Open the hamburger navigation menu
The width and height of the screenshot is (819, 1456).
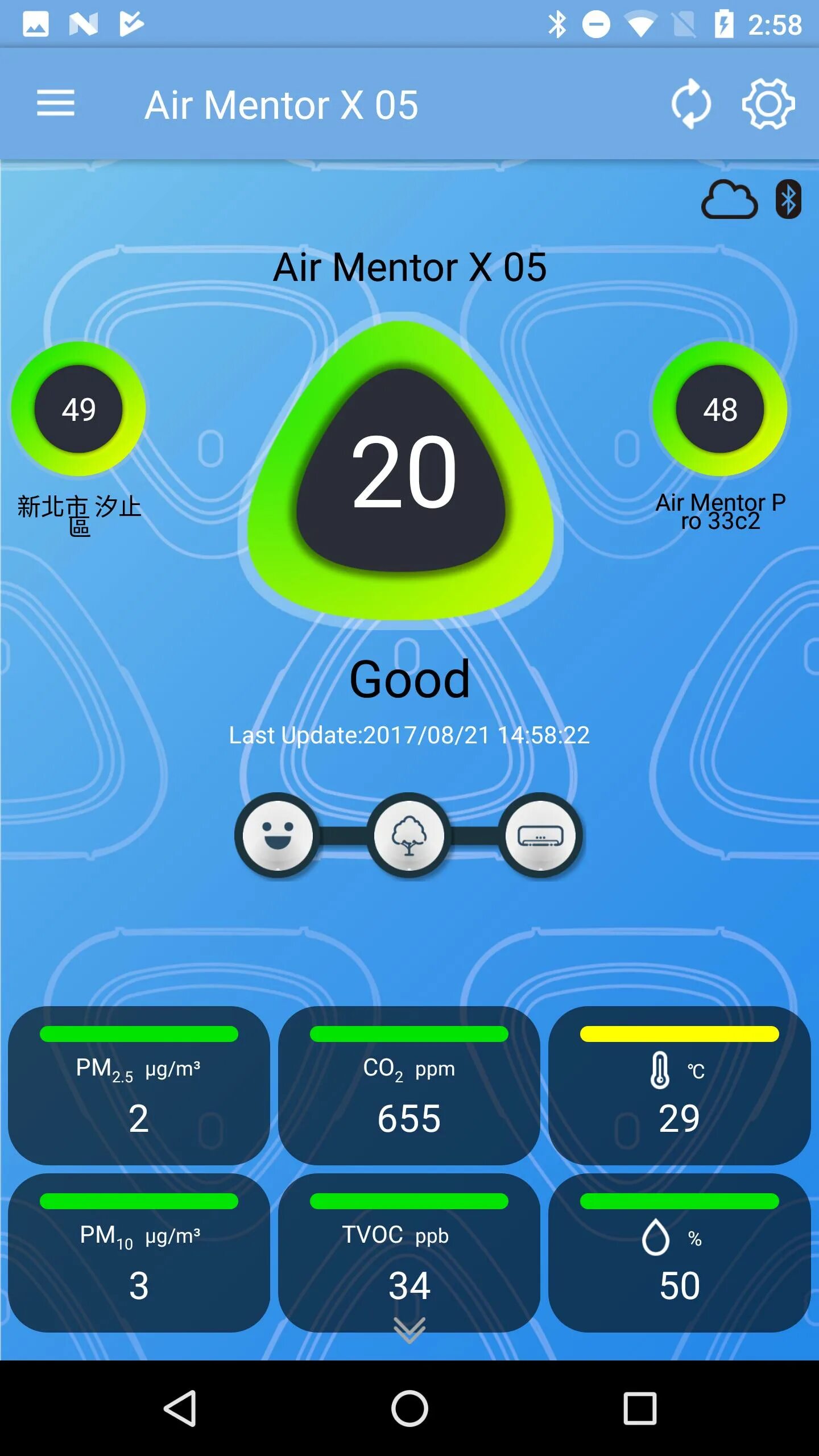[x=56, y=103]
